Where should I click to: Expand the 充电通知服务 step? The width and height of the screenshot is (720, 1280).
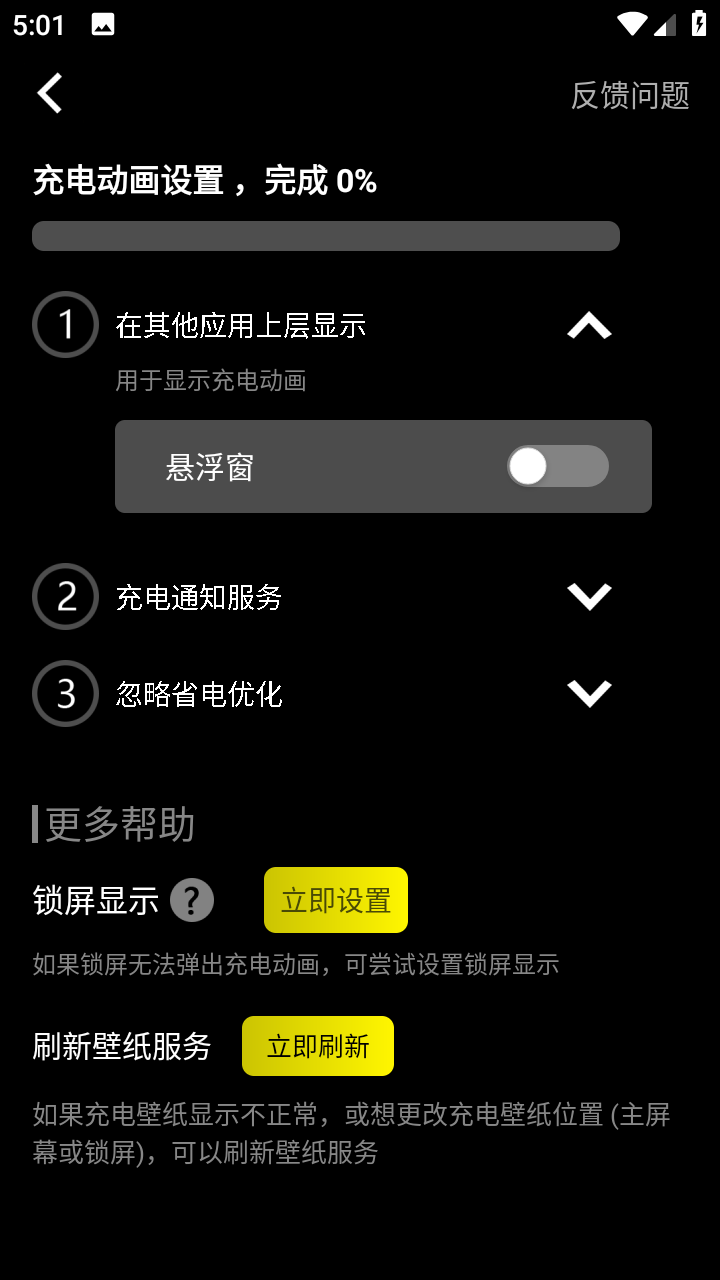pos(589,597)
